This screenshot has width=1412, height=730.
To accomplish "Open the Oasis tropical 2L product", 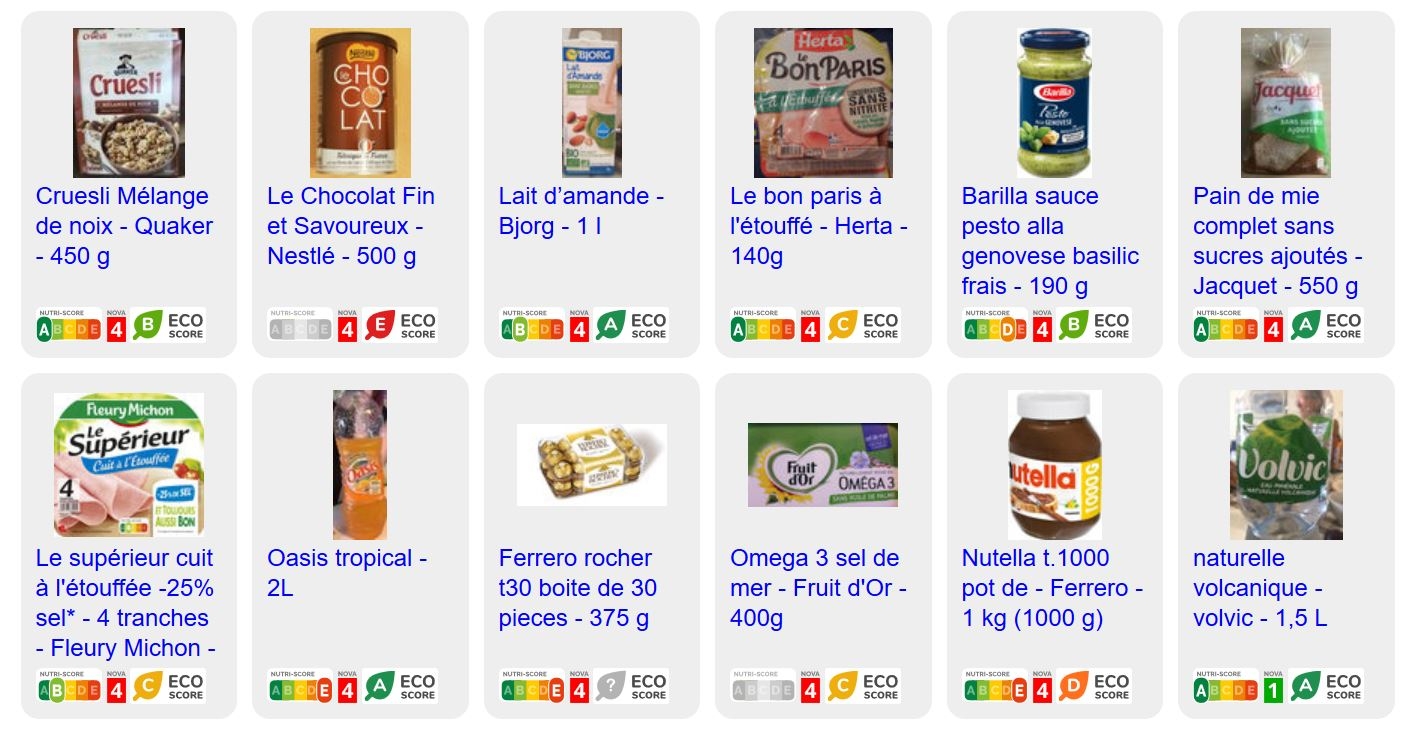I will click(x=347, y=572).
